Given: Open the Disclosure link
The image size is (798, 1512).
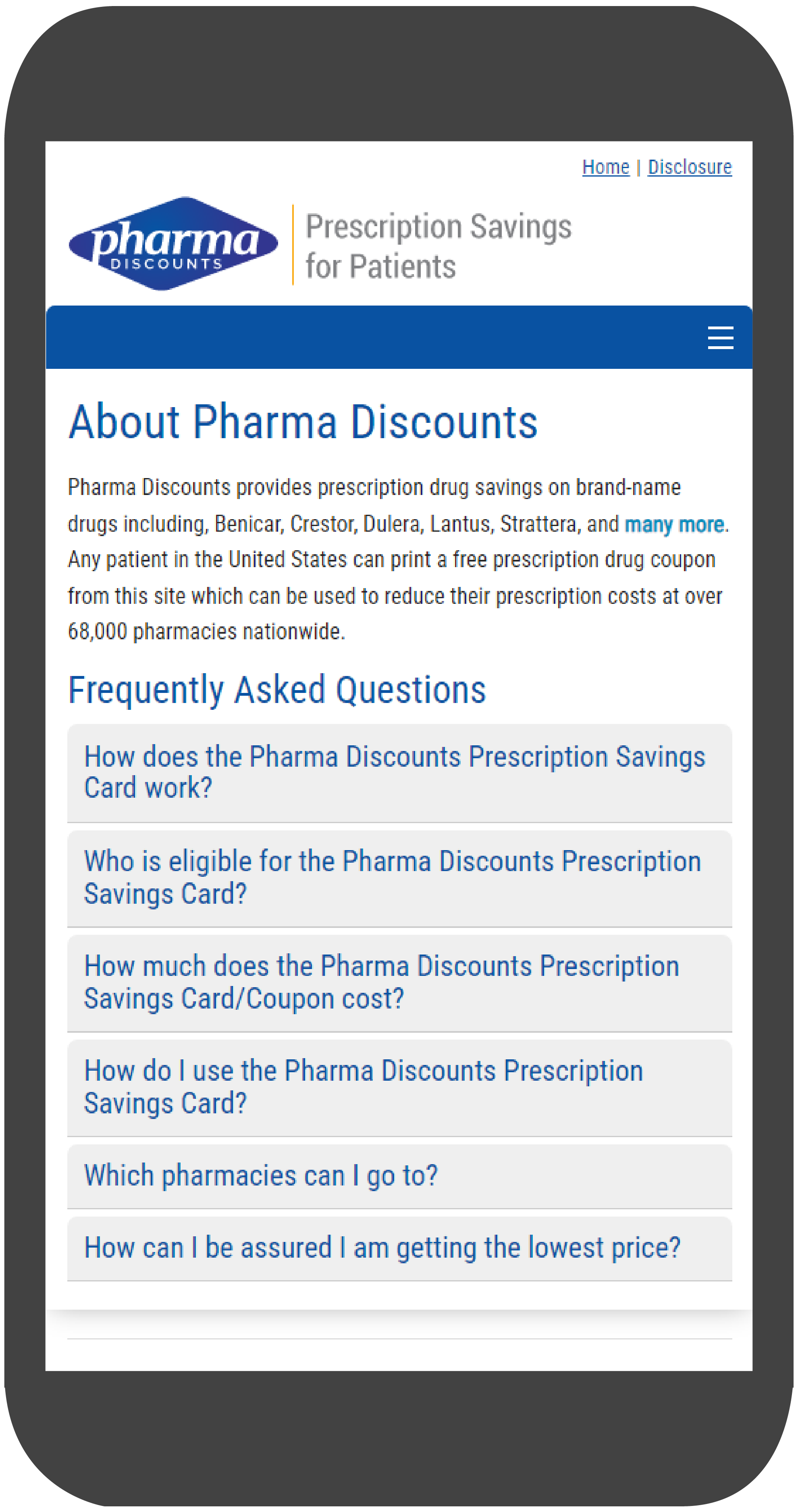Looking at the screenshot, I should [x=690, y=167].
